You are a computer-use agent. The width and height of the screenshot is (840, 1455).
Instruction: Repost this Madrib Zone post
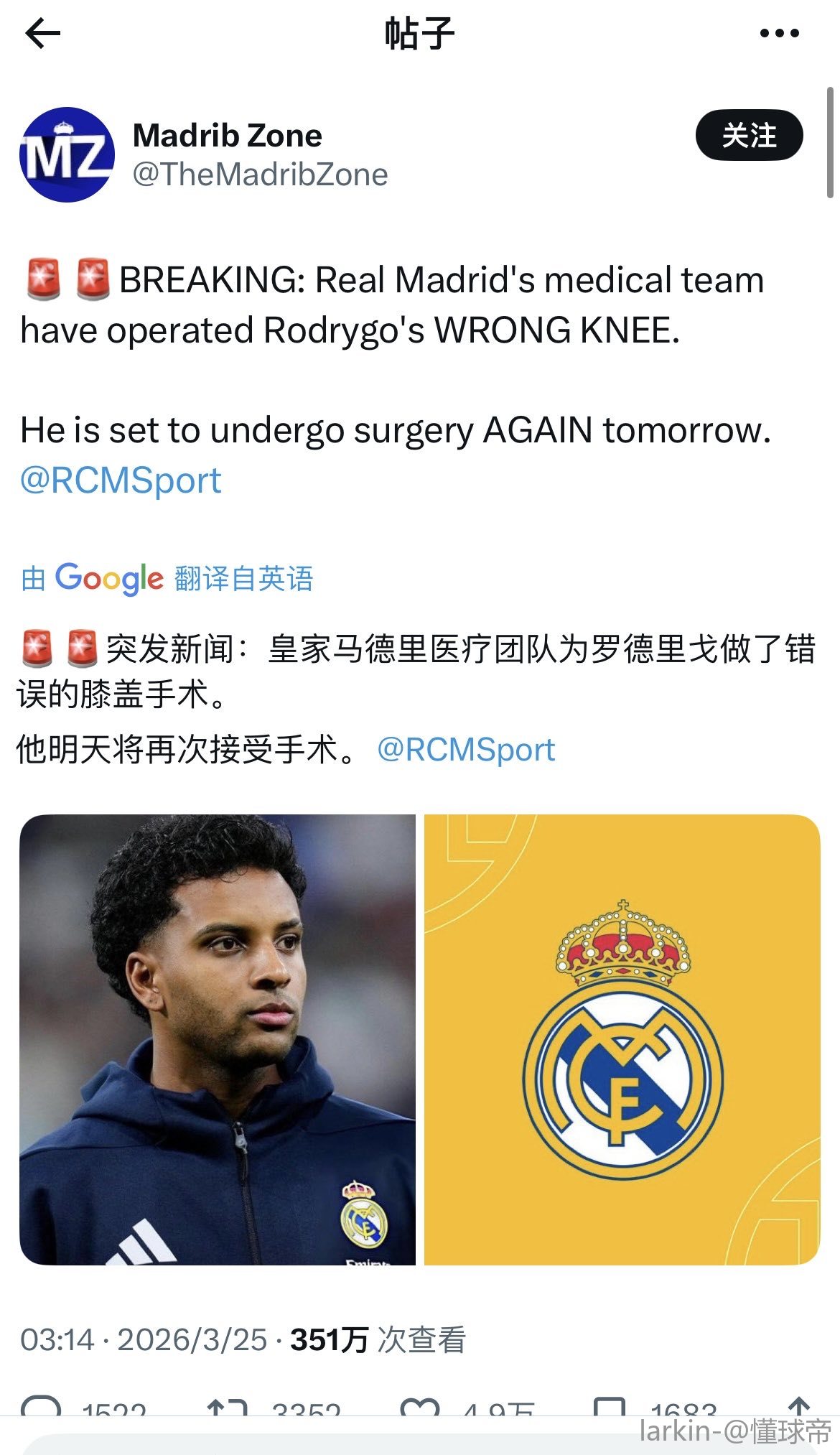(x=227, y=1406)
